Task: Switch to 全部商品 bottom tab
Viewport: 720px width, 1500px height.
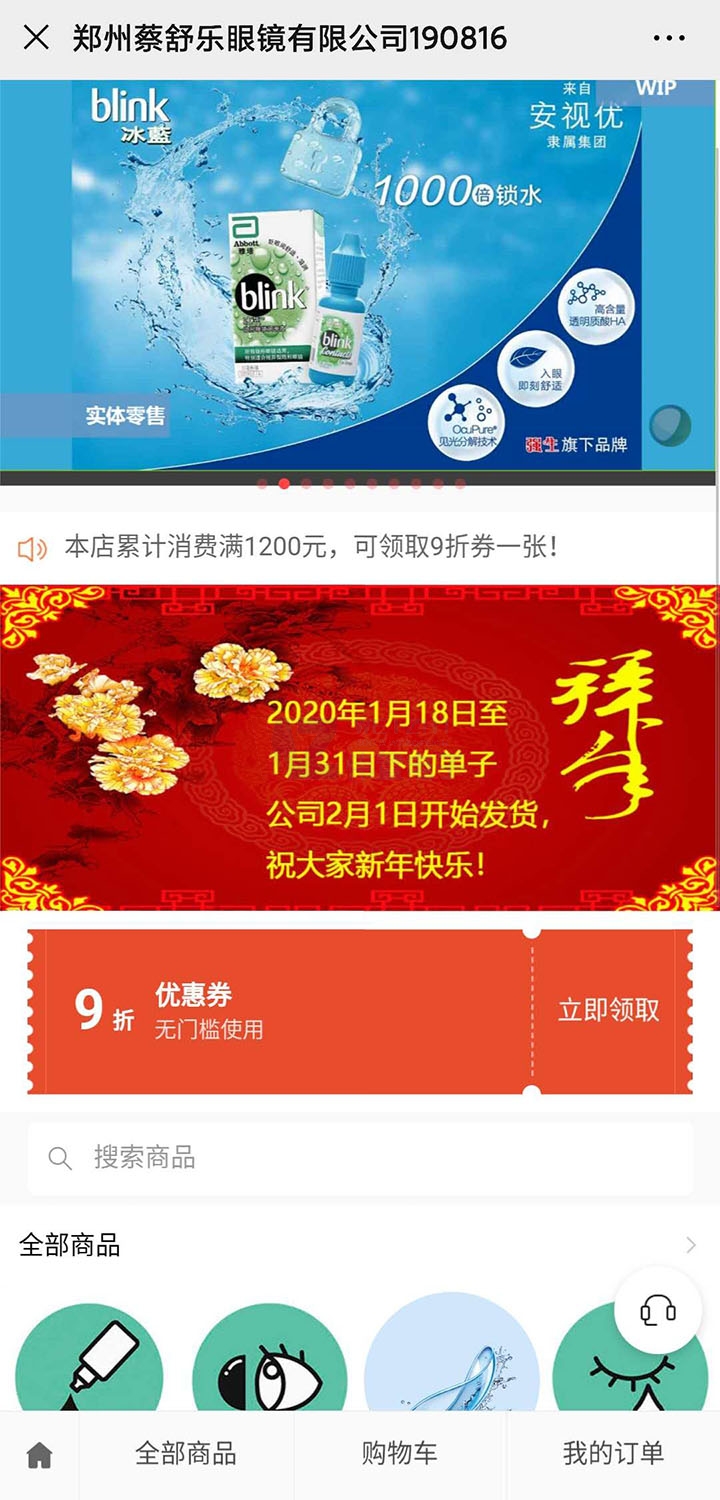Action: point(186,1453)
